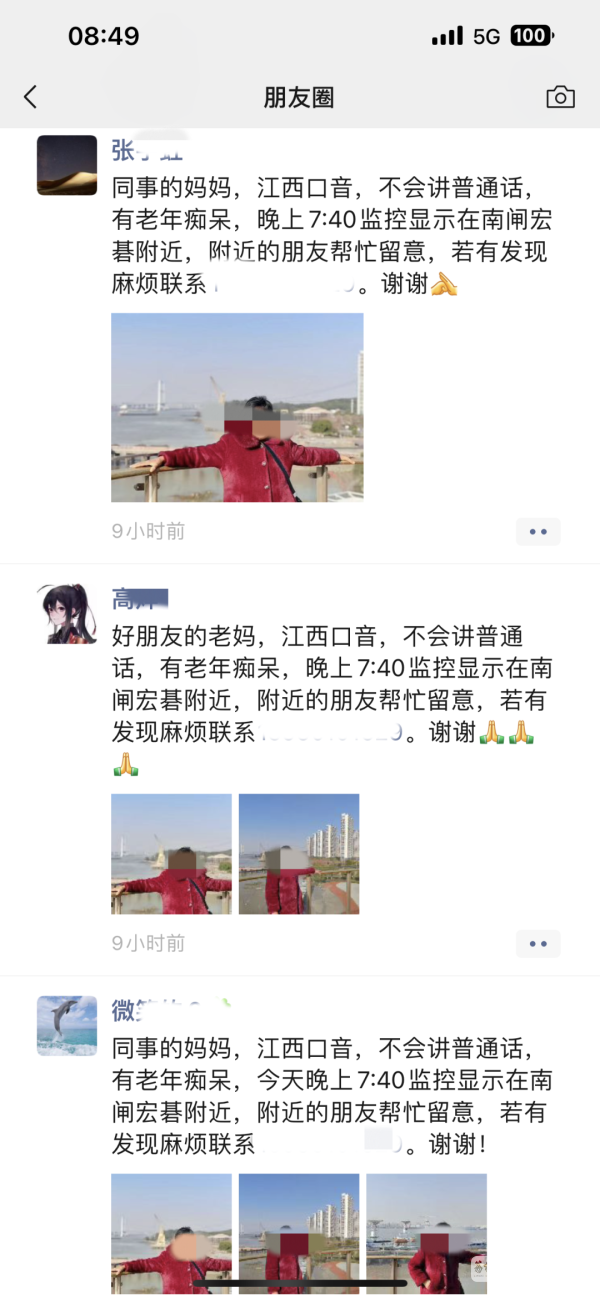
Task: Open the anime girl avatar profile
Action: pos(67,613)
